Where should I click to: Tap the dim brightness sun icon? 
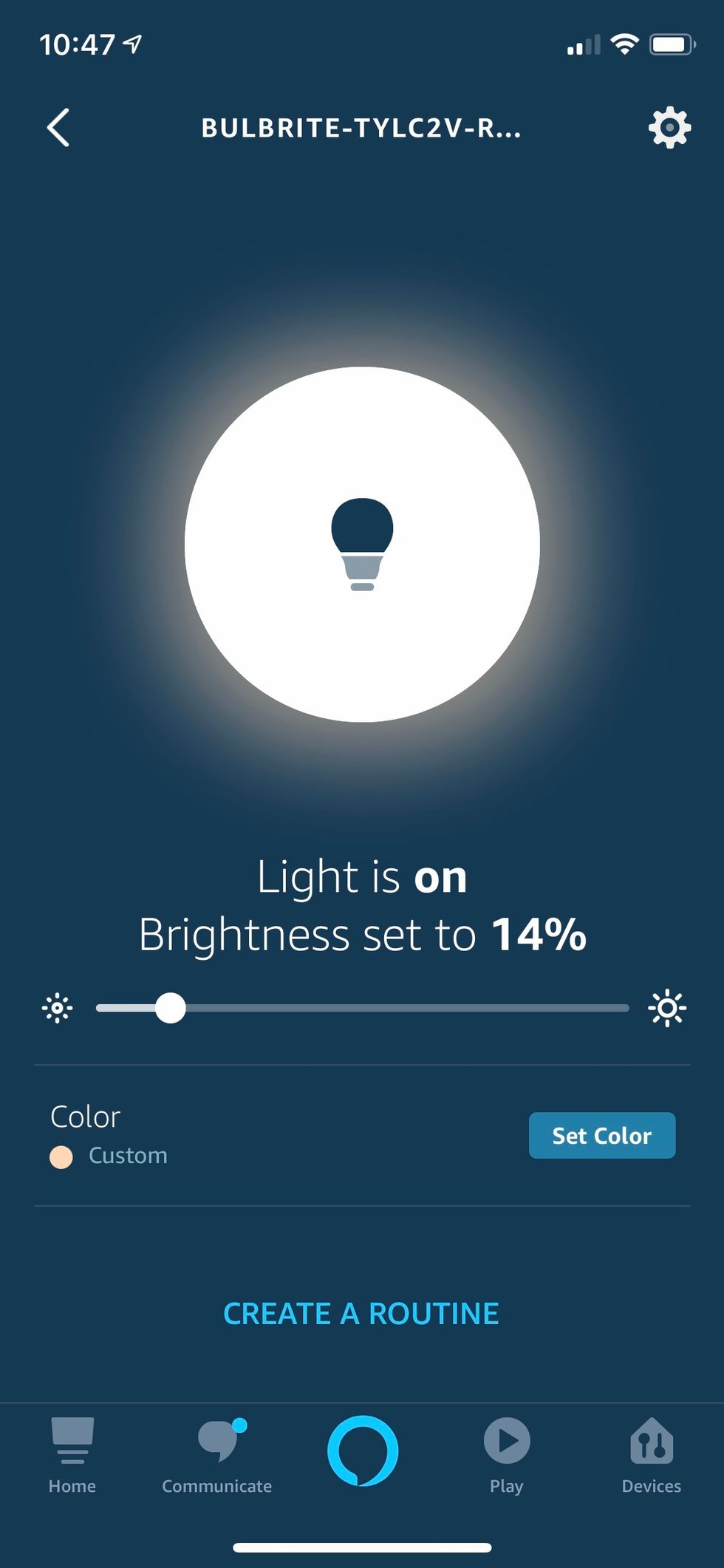pos(57,1007)
